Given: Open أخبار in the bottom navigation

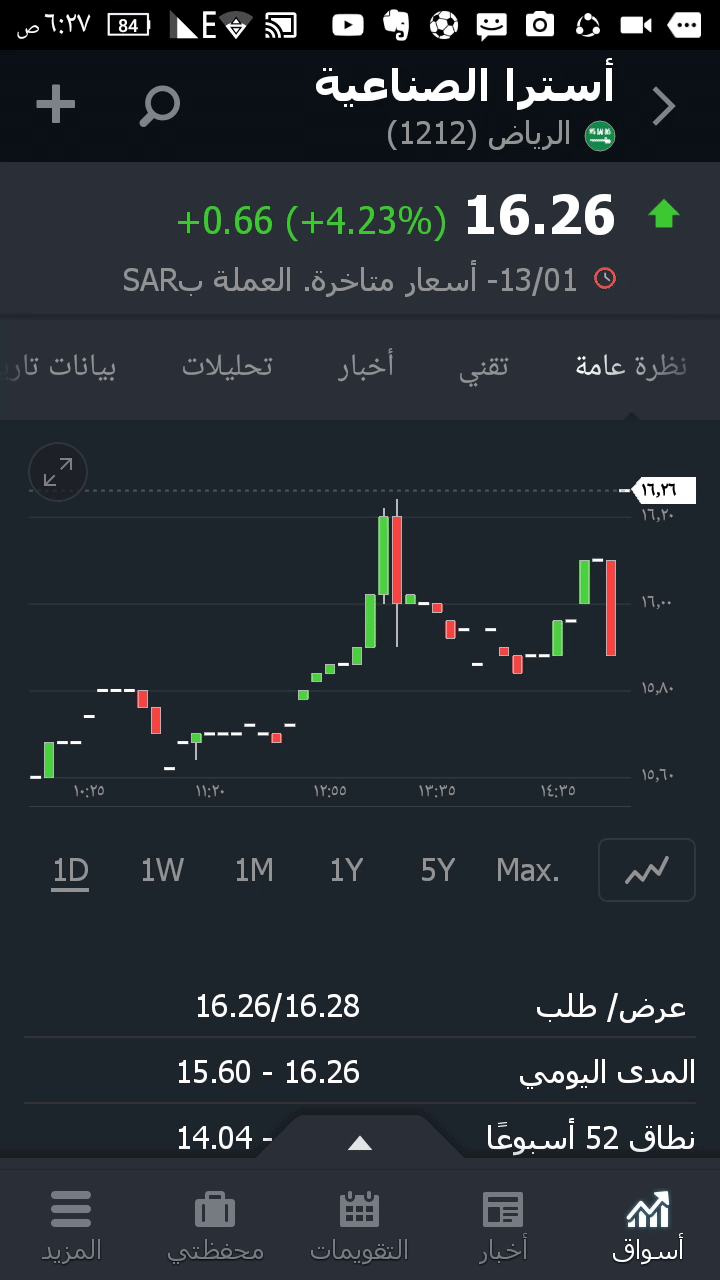Looking at the screenshot, I should [503, 1225].
